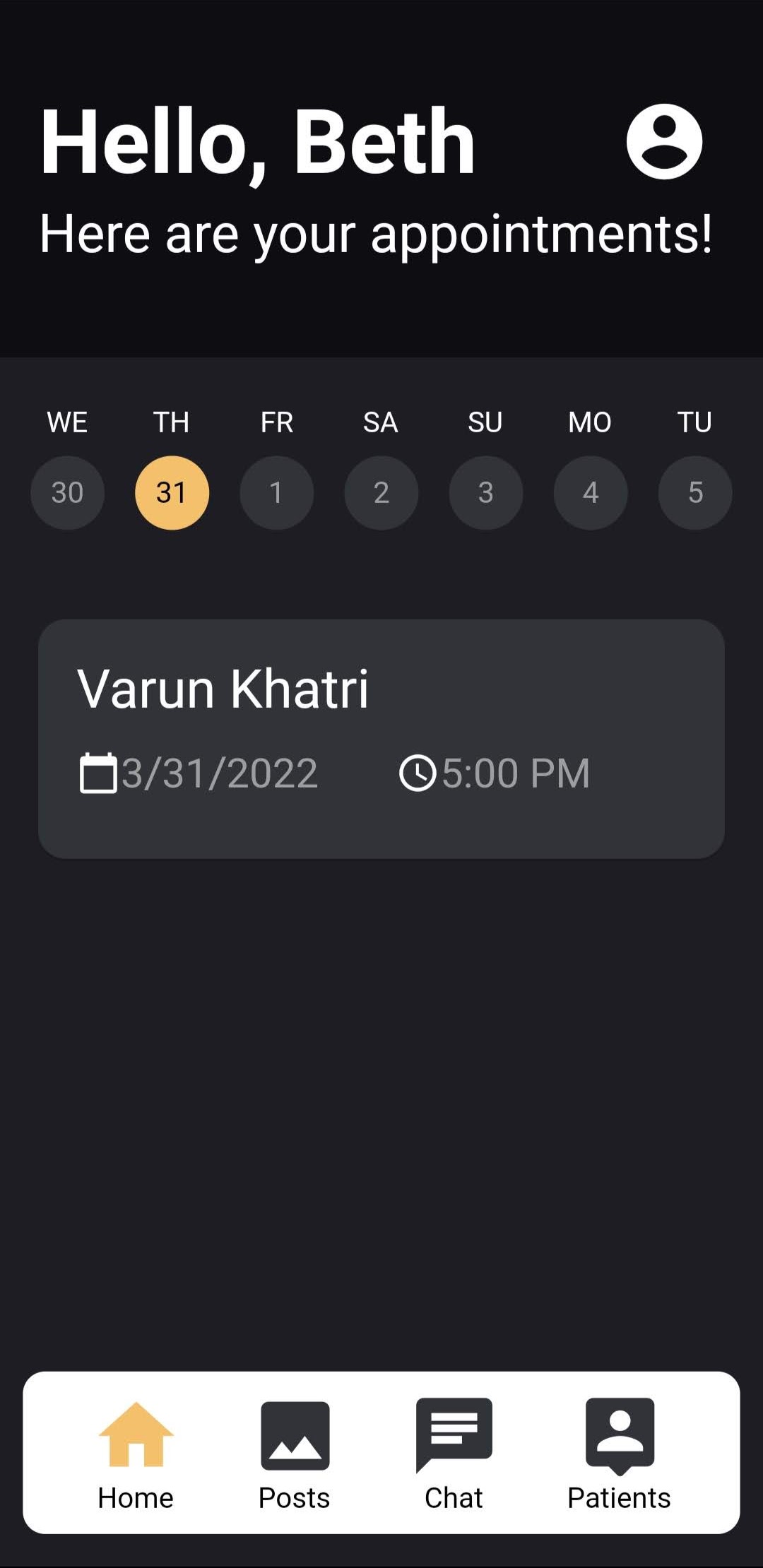This screenshot has width=763, height=1568.
Task: Show Monday the 4th appointments
Action: (590, 492)
